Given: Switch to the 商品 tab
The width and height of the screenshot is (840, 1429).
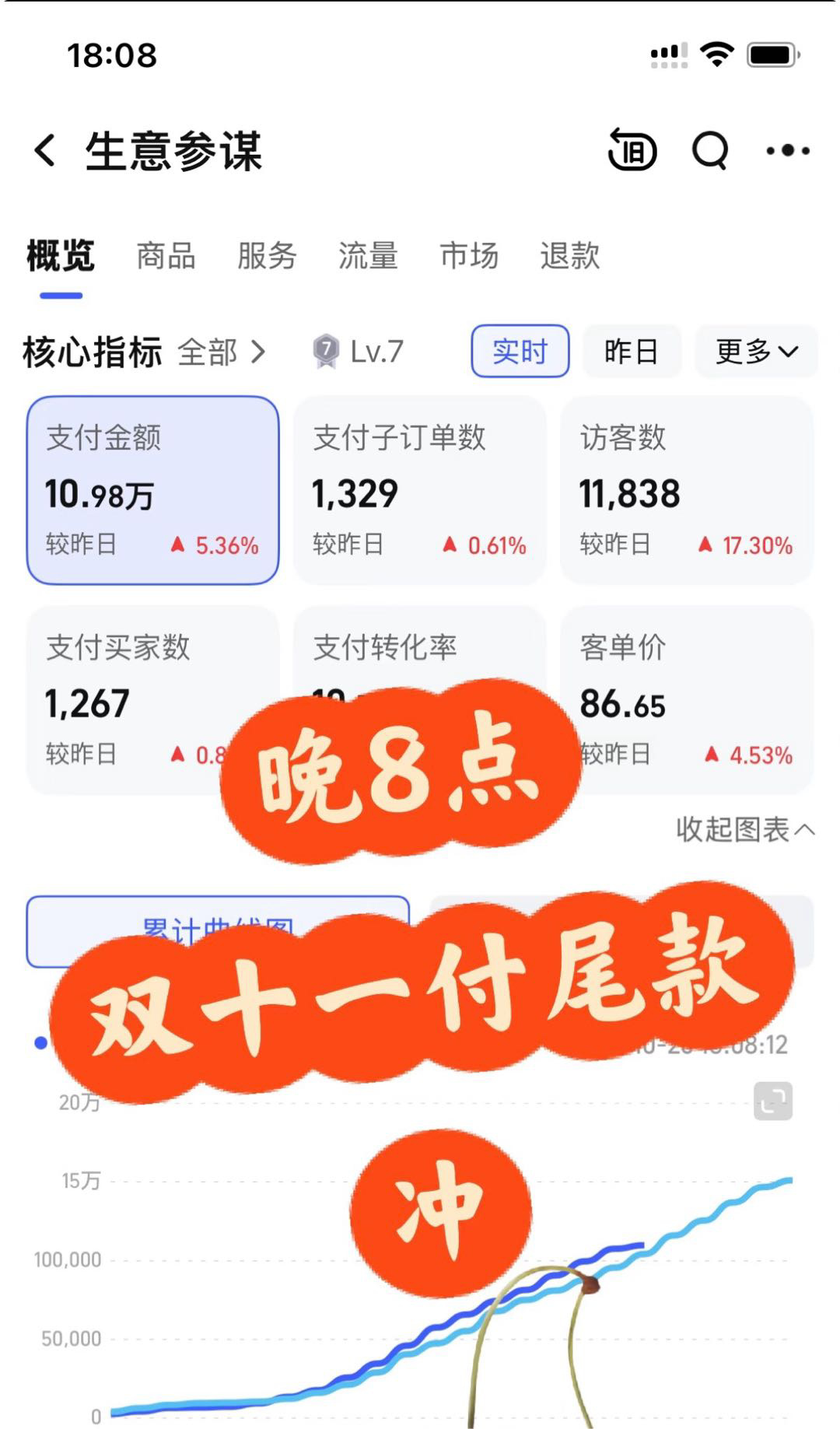Looking at the screenshot, I should point(166,256).
